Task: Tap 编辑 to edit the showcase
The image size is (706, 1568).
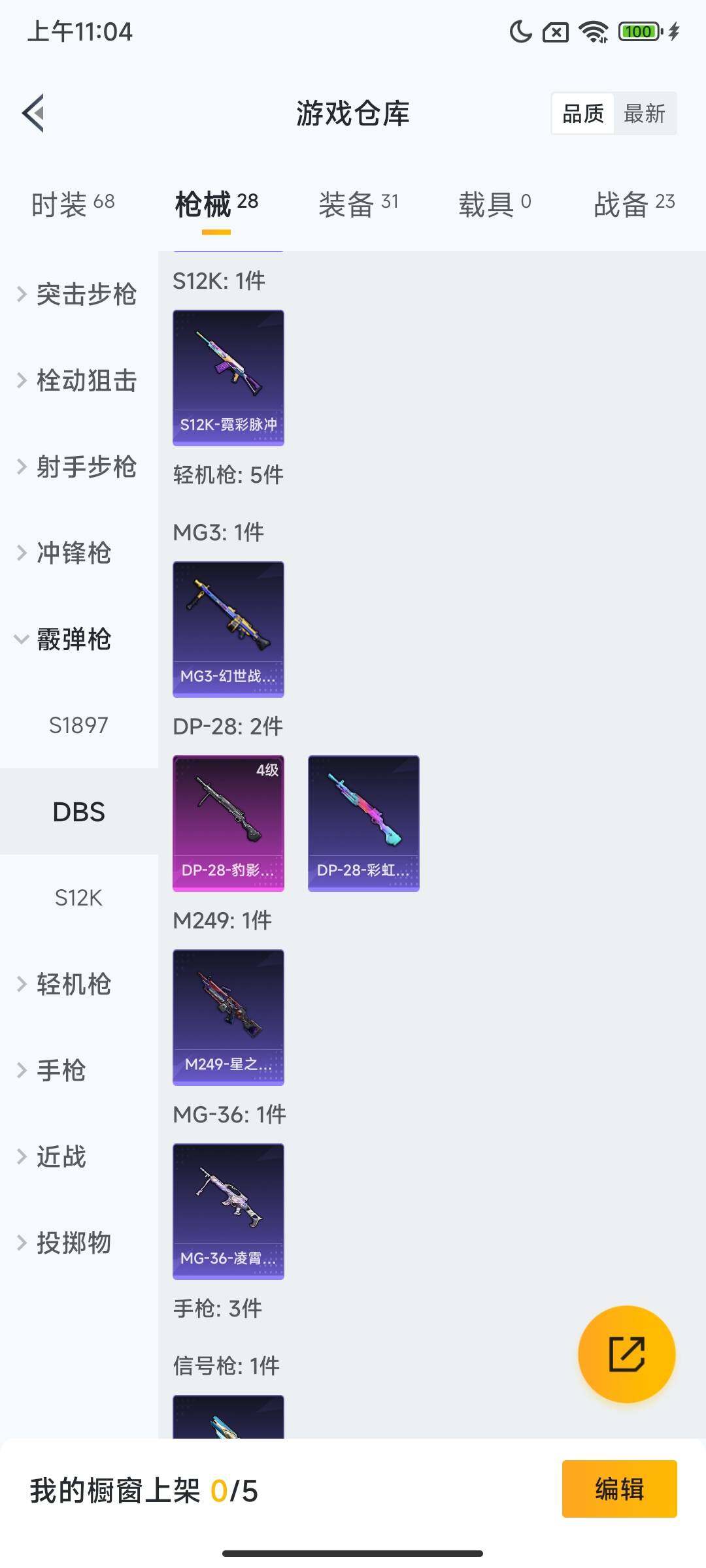Action: click(x=619, y=1489)
